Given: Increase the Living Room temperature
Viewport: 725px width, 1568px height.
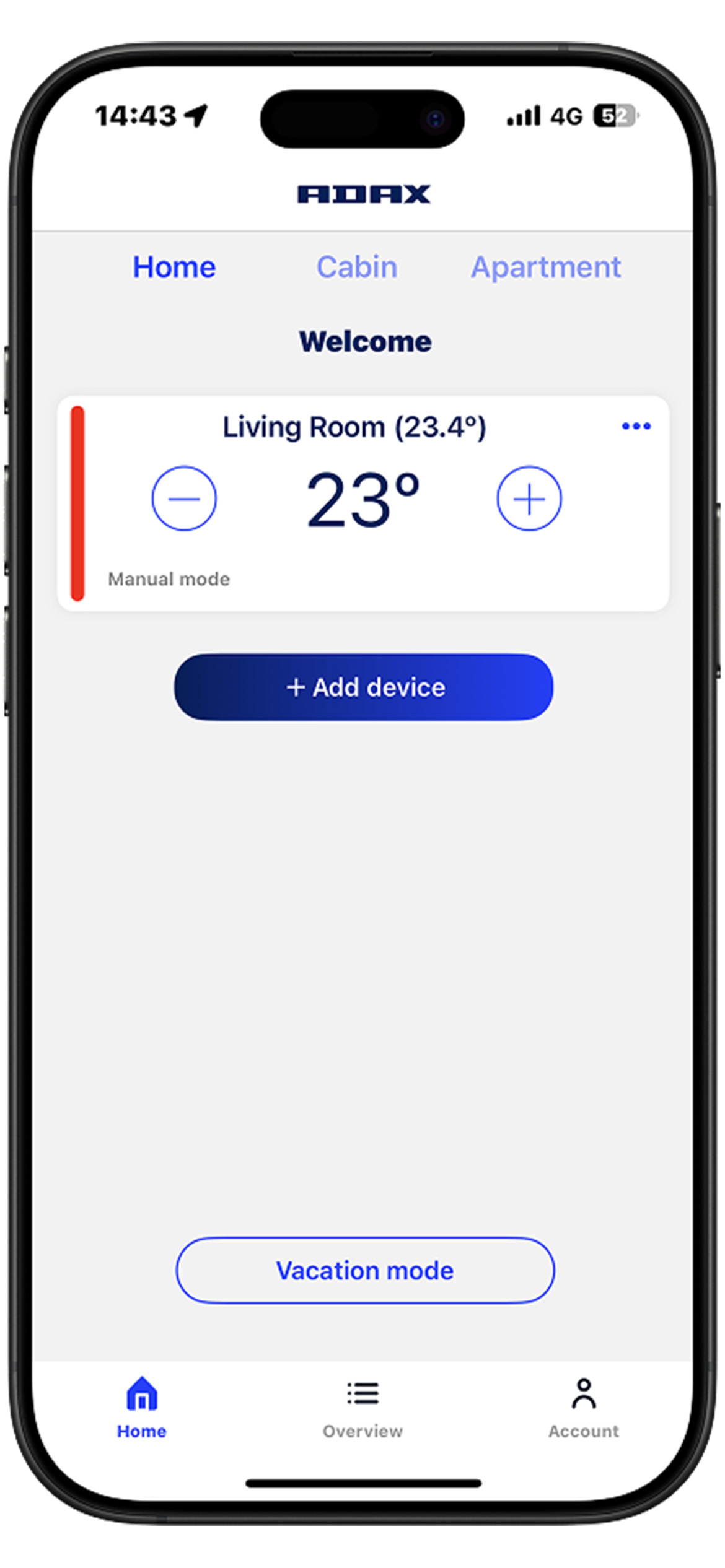Looking at the screenshot, I should tap(529, 499).
